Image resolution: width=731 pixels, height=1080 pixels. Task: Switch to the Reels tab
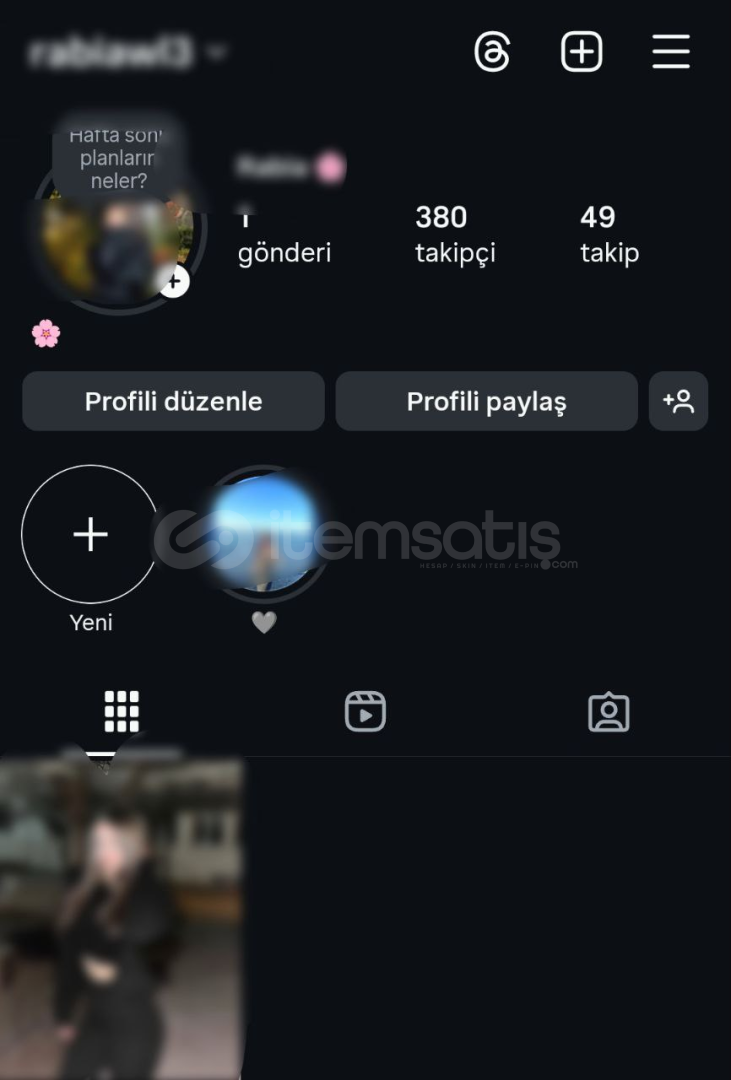pyautogui.click(x=365, y=712)
